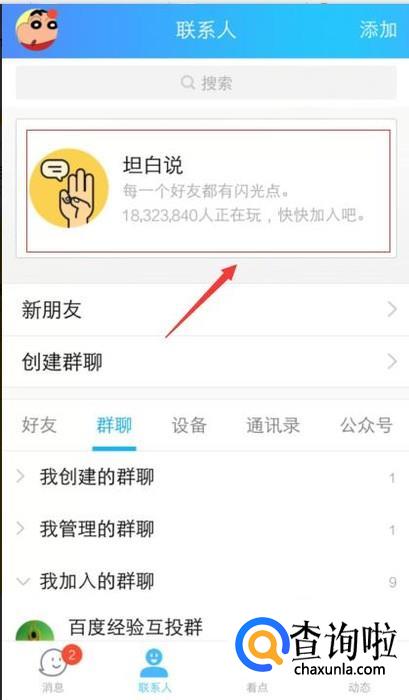The image size is (409, 700).
Task: Select the 群聊 tab
Action: point(114,425)
